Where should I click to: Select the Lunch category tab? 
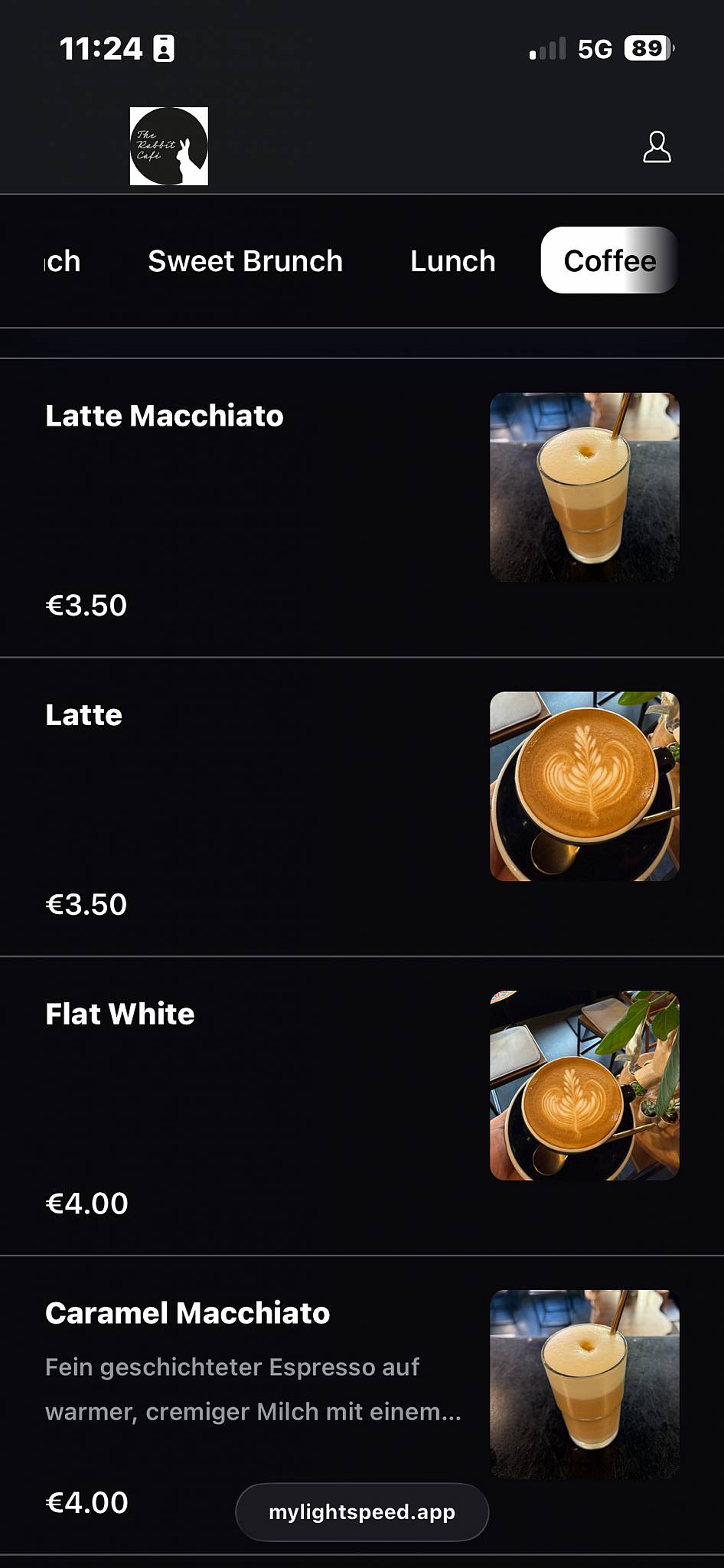452,260
